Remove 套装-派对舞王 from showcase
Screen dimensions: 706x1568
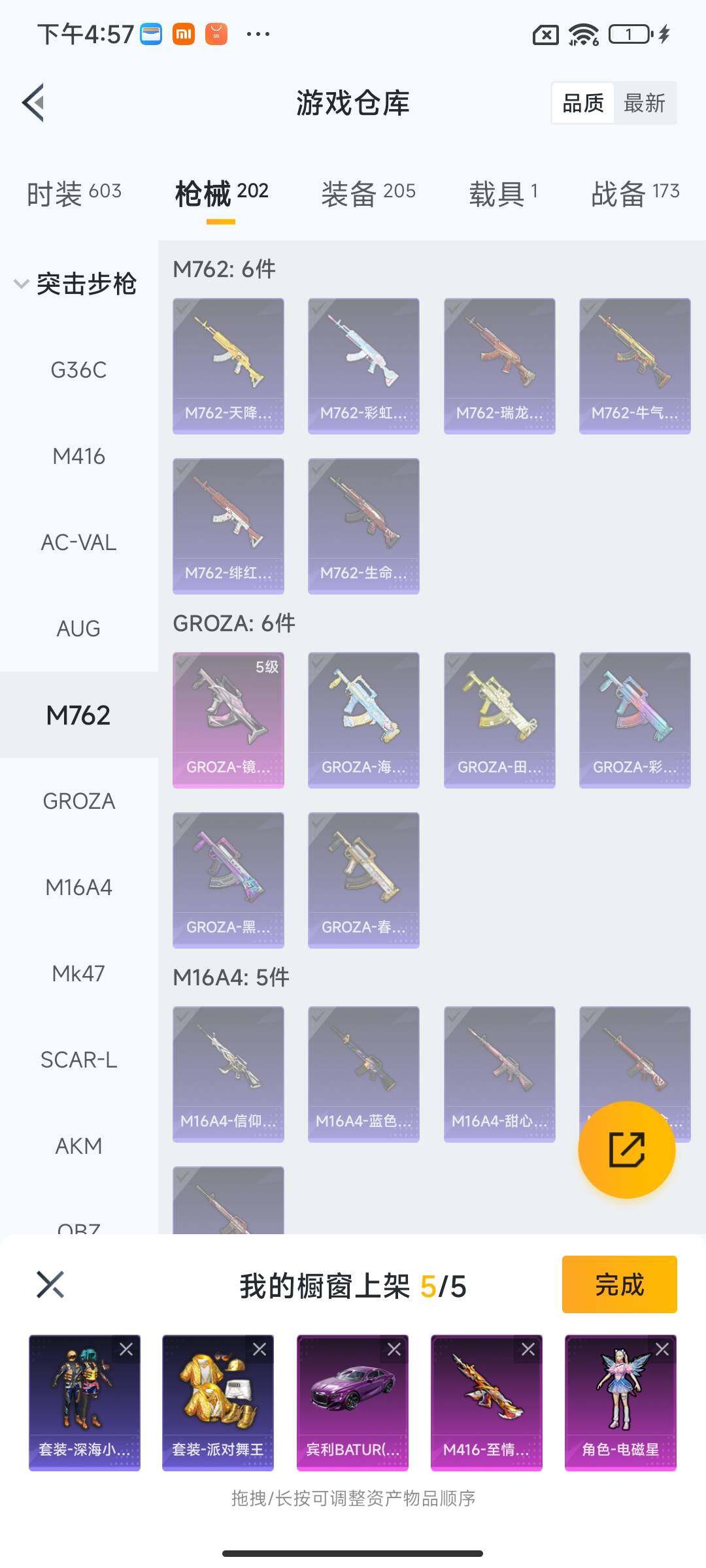point(260,1350)
